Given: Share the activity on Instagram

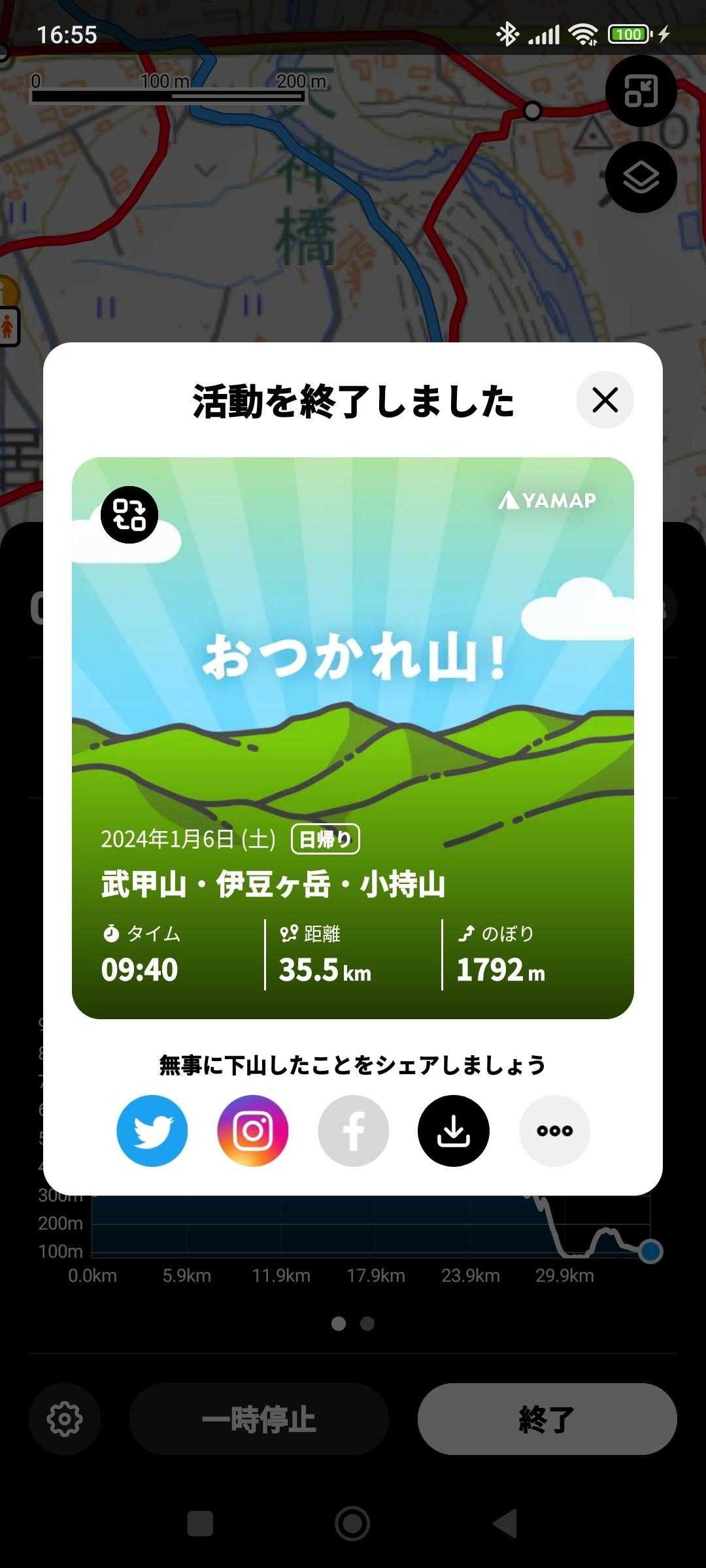Looking at the screenshot, I should tap(253, 1131).
